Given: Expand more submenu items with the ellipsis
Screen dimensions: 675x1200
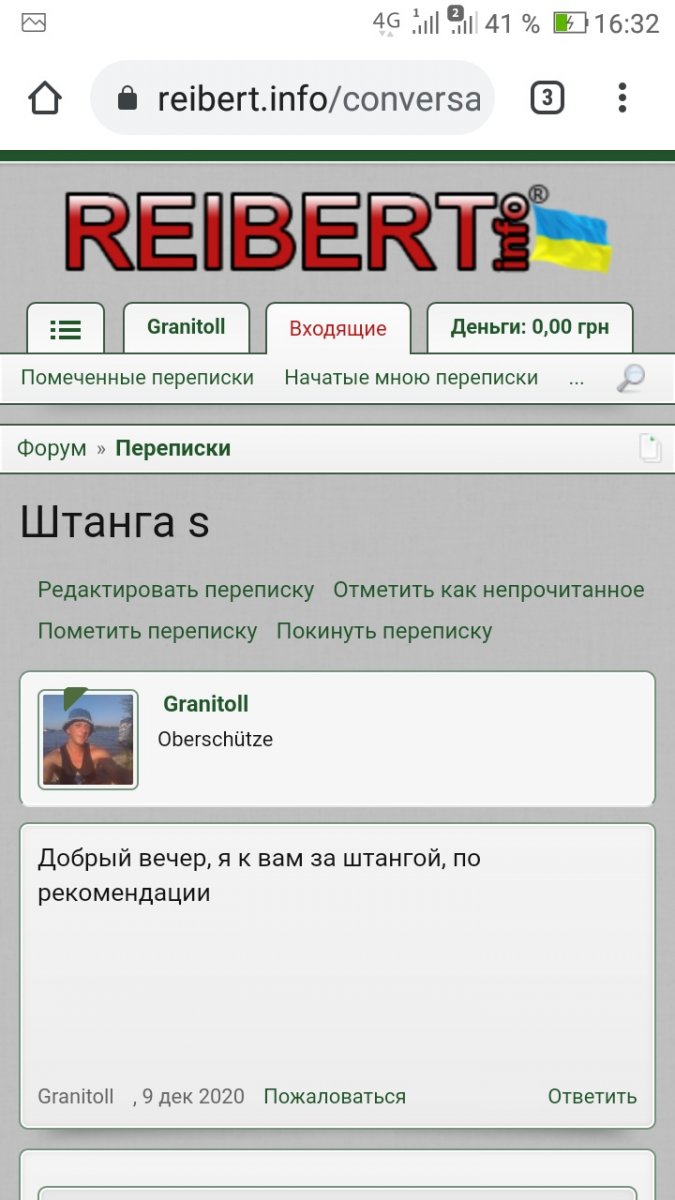Looking at the screenshot, I should [576, 379].
